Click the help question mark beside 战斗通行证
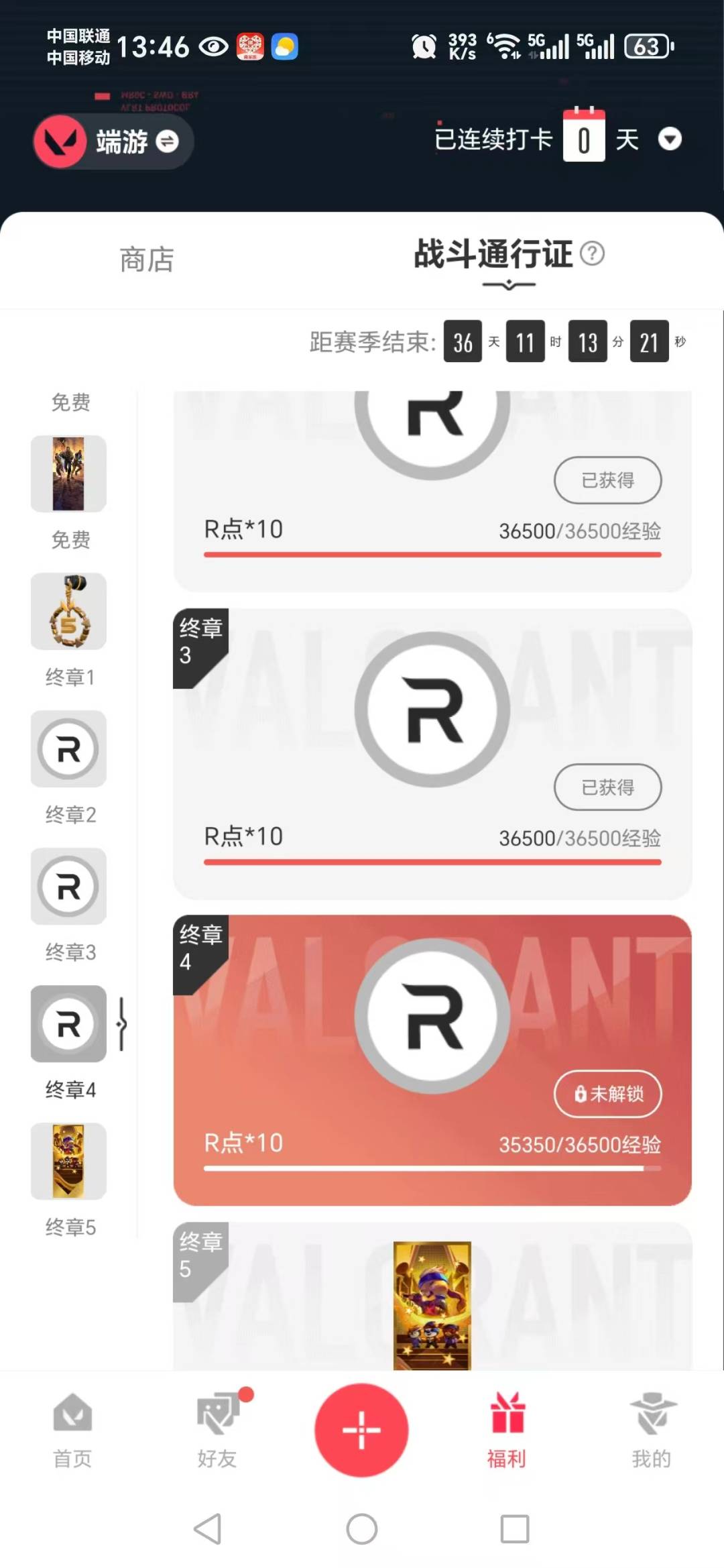Screen dimensions: 724x1568 593,254
